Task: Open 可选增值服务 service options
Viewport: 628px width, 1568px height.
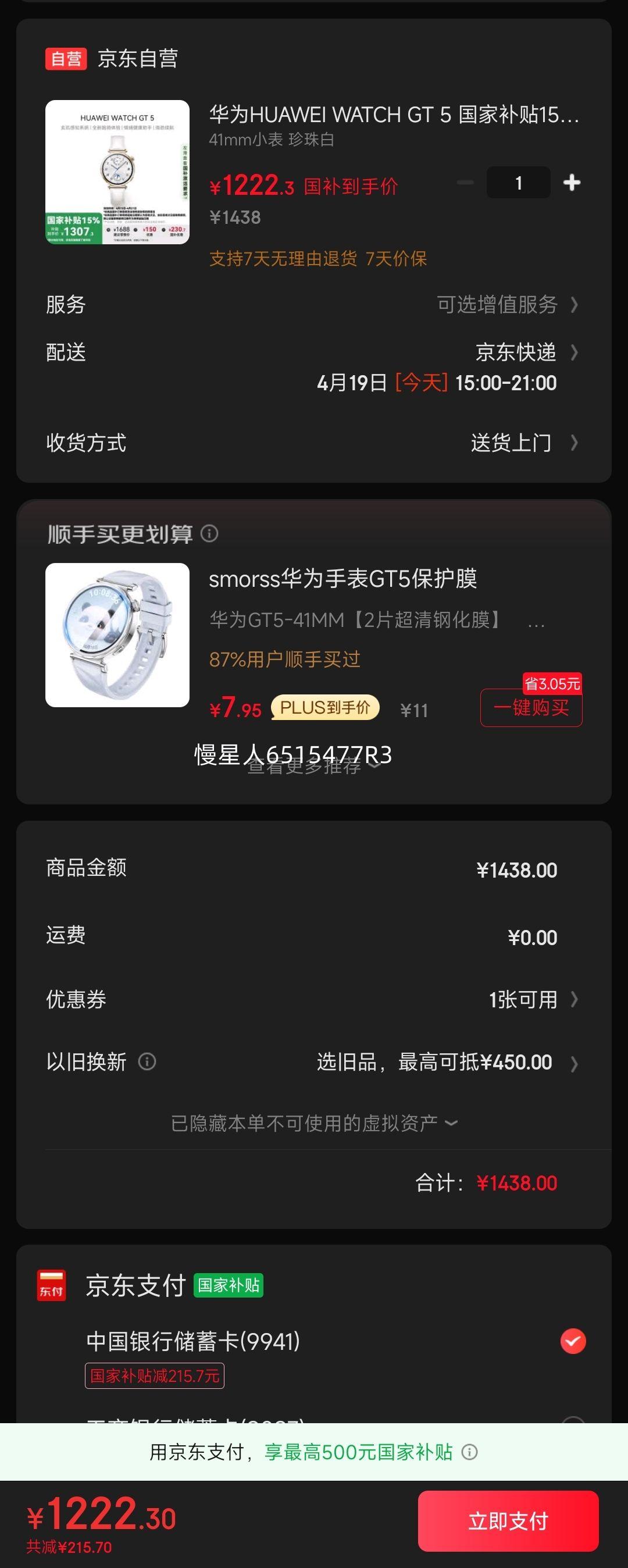Action: click(500, 305)
